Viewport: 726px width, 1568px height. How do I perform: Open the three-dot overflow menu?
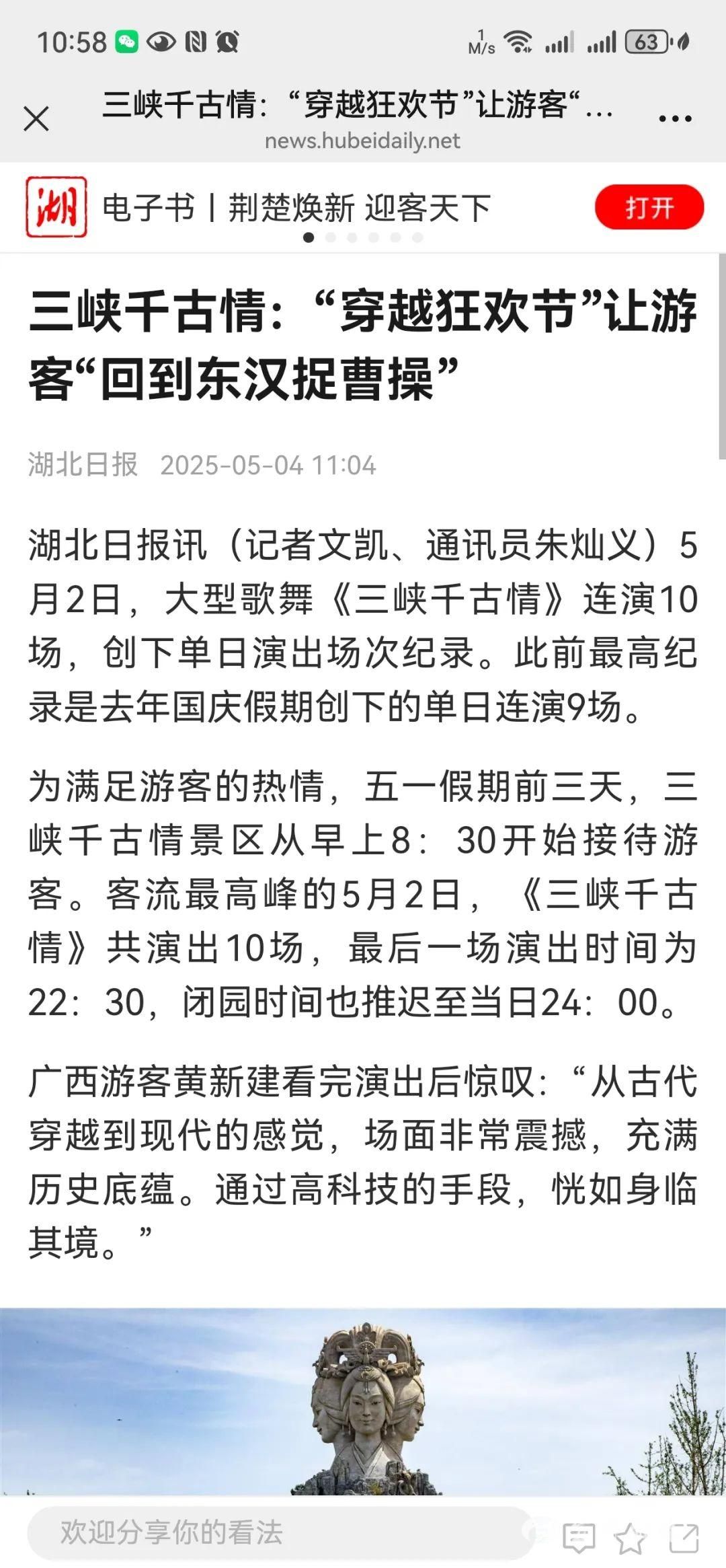click(x=675, y=119)
